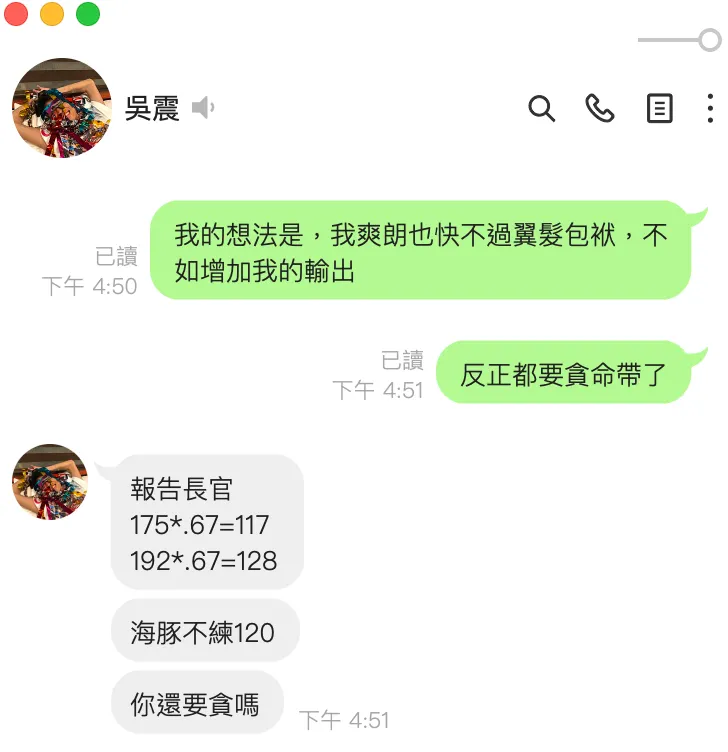This screenshot has width=728, height=752.
Task: Search within the chat with 吳震
Action: coord(541,108)
